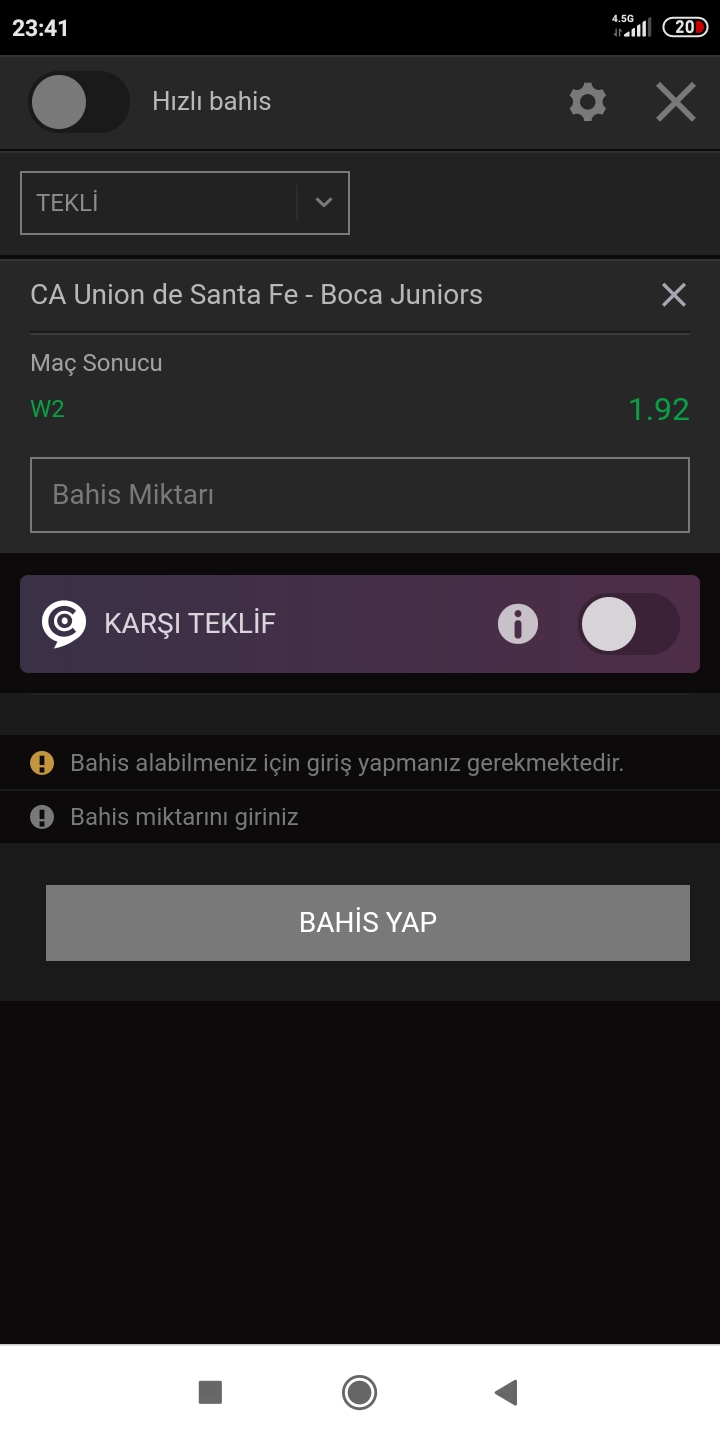Tap the BAHİS YAP button

368,923
